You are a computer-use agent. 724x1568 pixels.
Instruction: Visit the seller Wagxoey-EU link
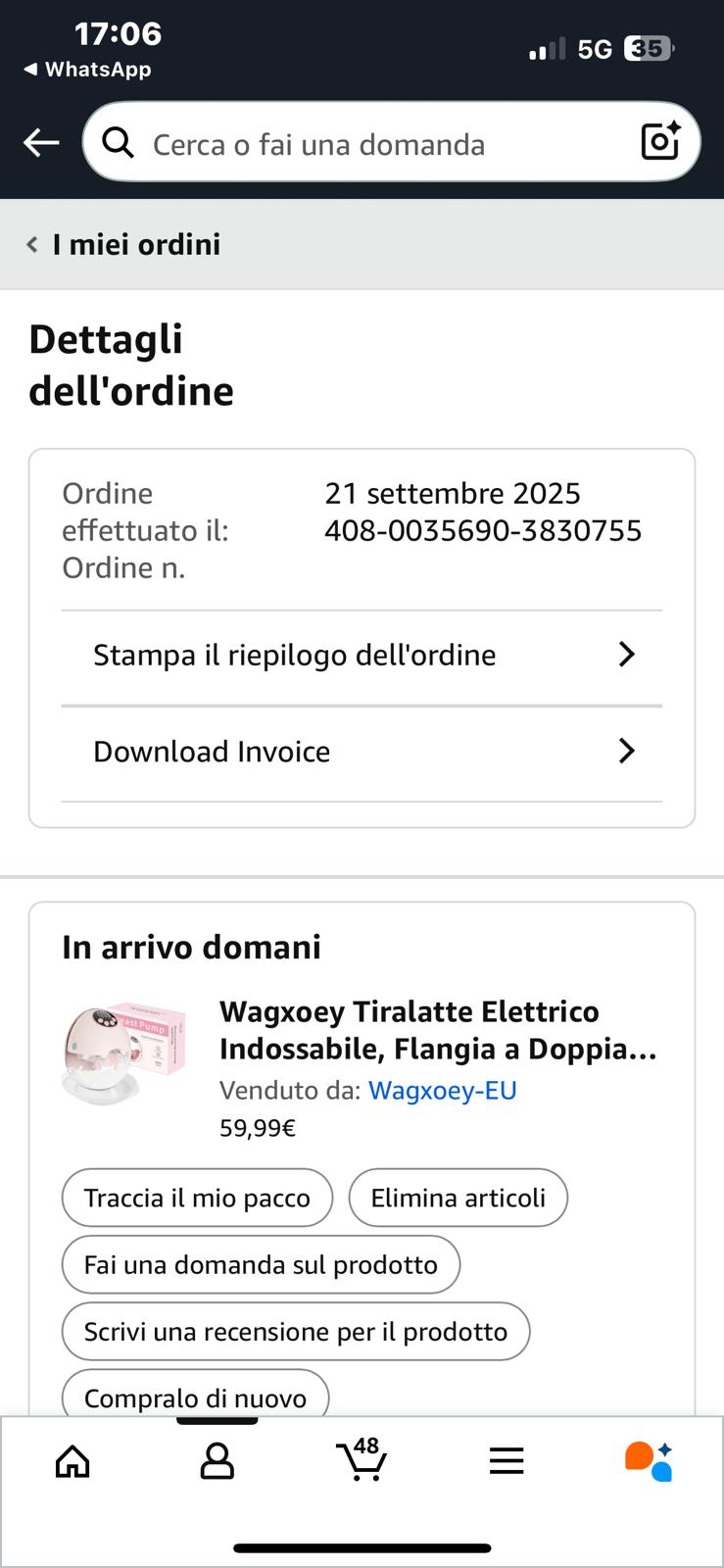(442, 1091)
